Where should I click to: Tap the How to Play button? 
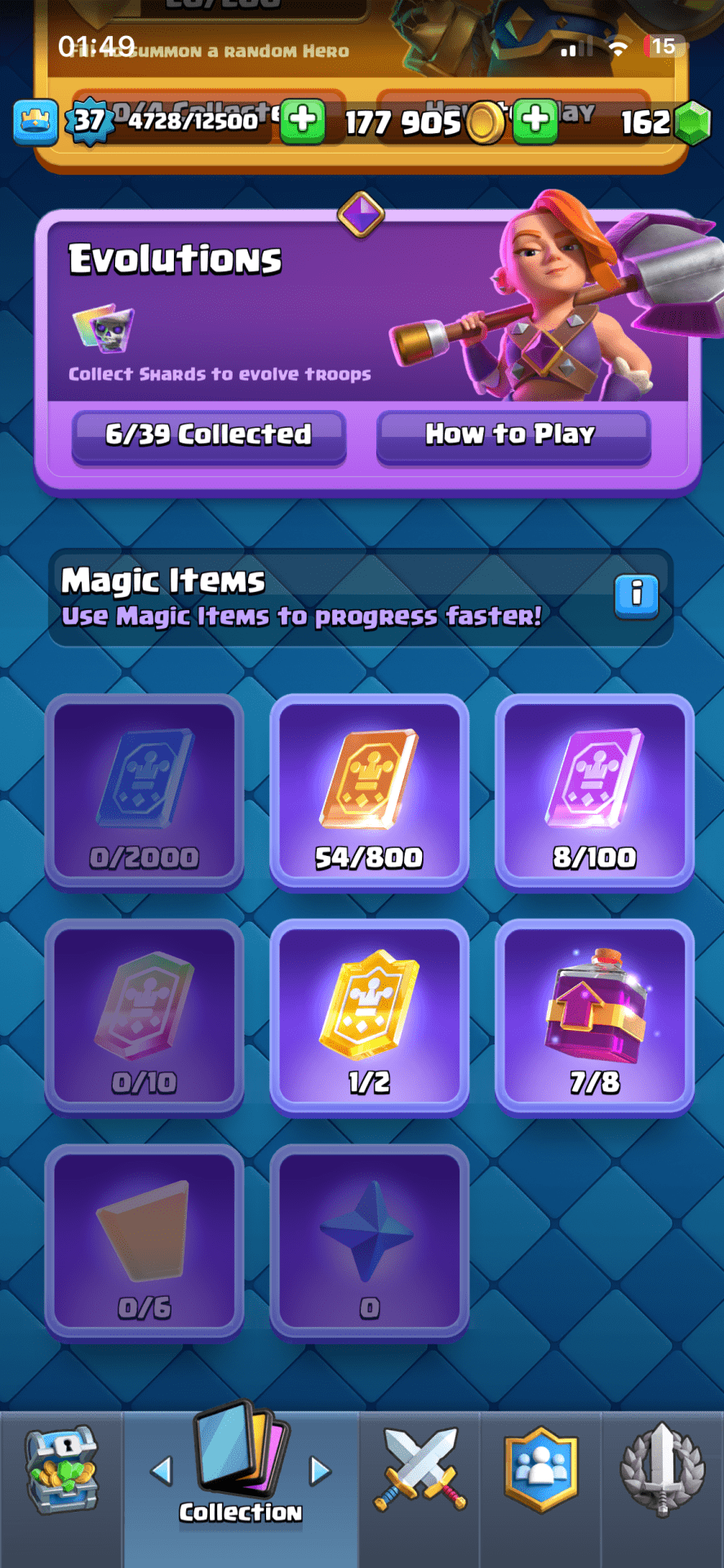[x=513, y=435]
